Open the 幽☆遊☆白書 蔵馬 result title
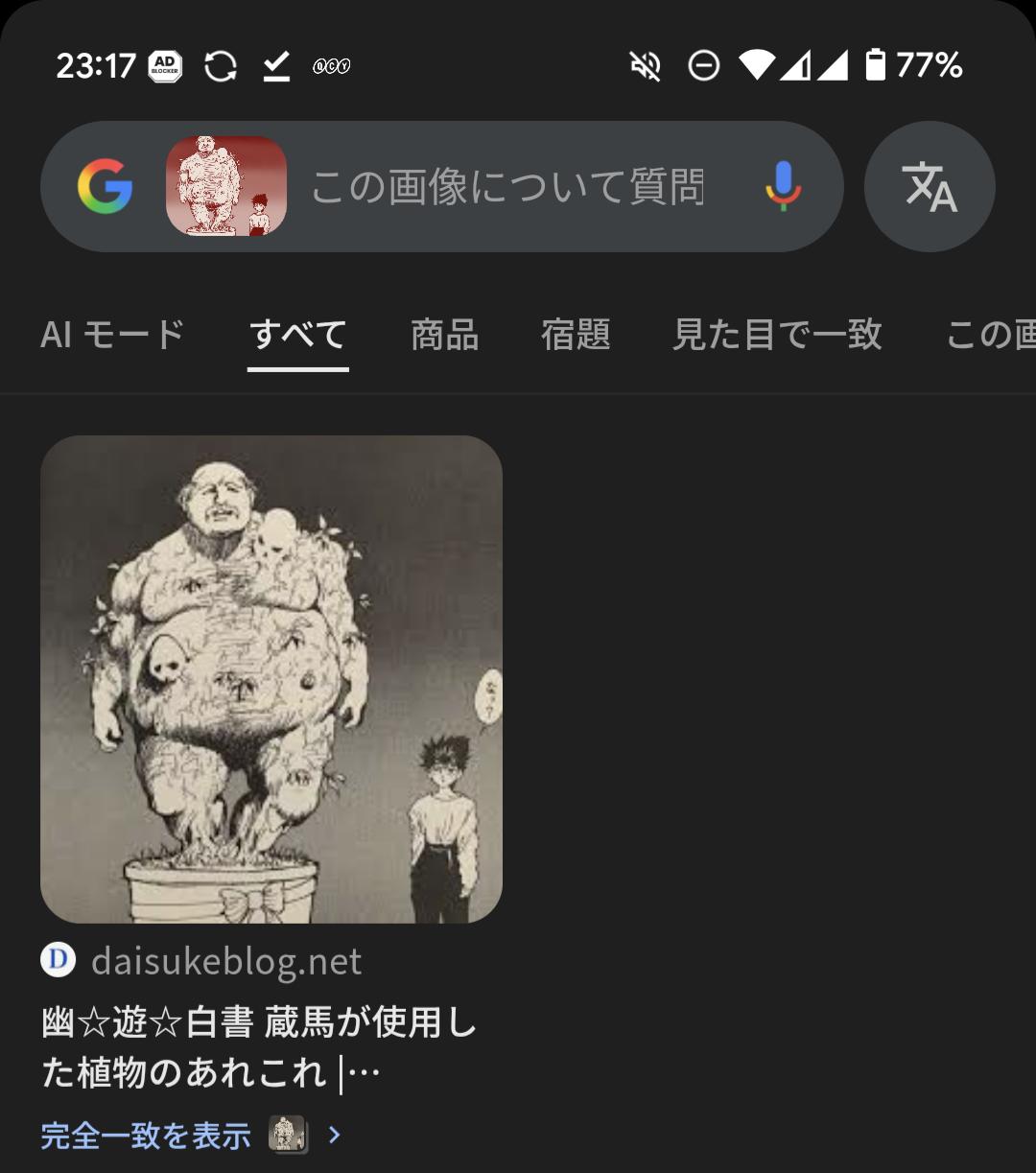The image size is (1036, 1173). (259, 1047)
